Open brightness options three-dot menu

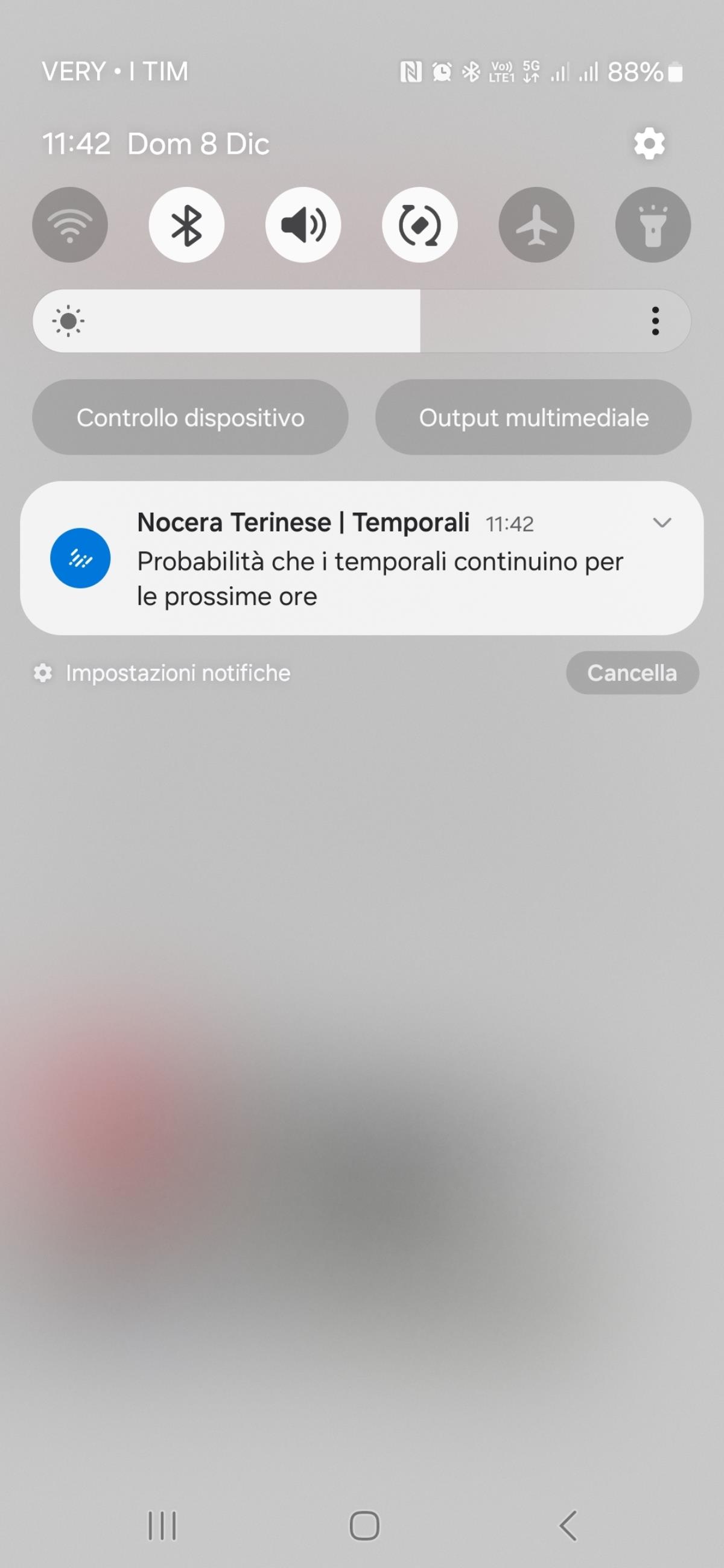(x=655, y=321)
